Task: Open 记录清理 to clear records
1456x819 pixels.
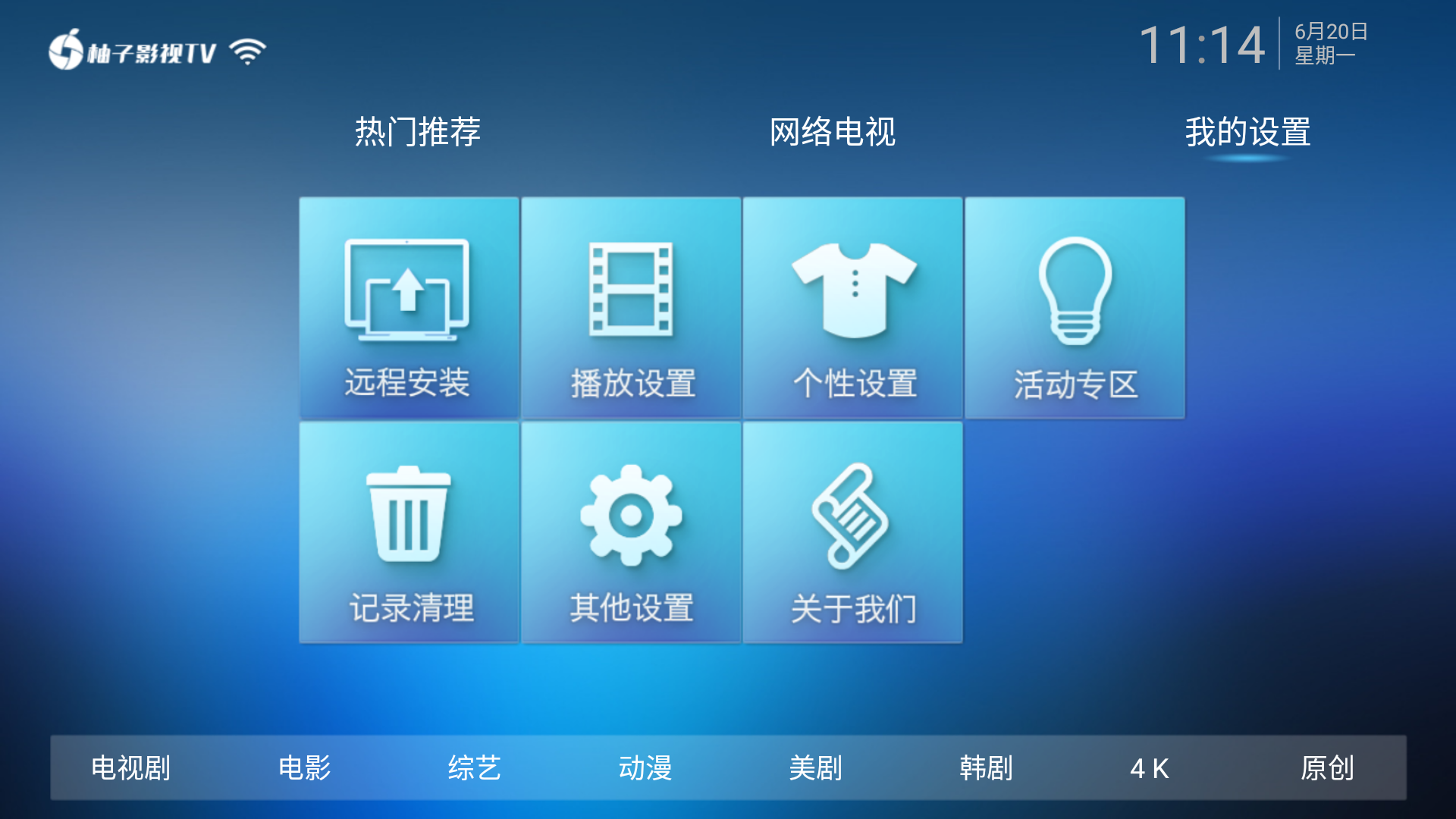Action: click(409, 532)
